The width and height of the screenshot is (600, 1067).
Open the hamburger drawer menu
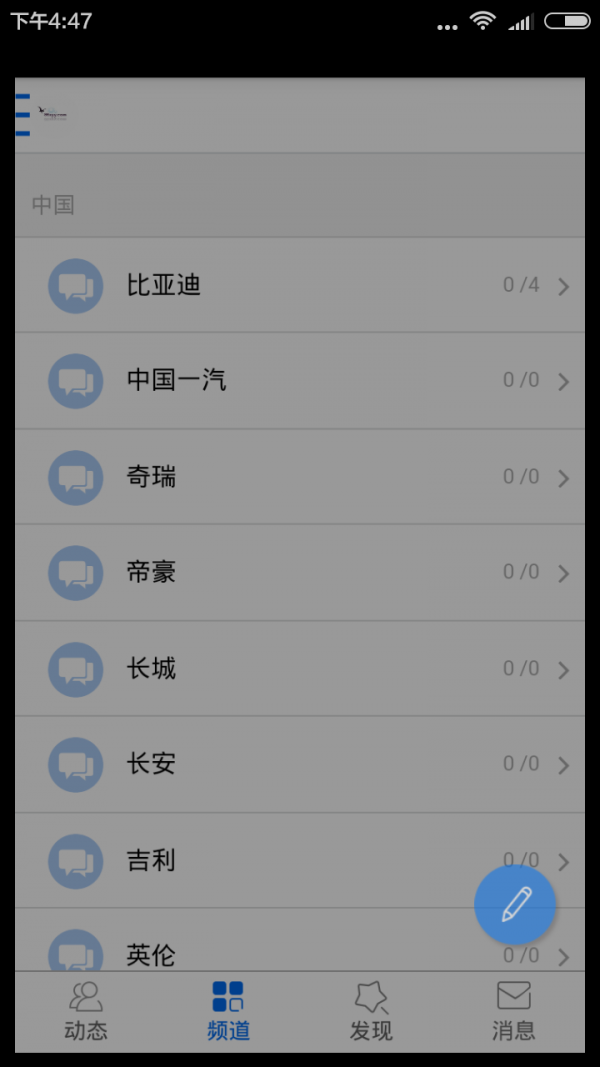pyautogui.click(x=22, y=114)
